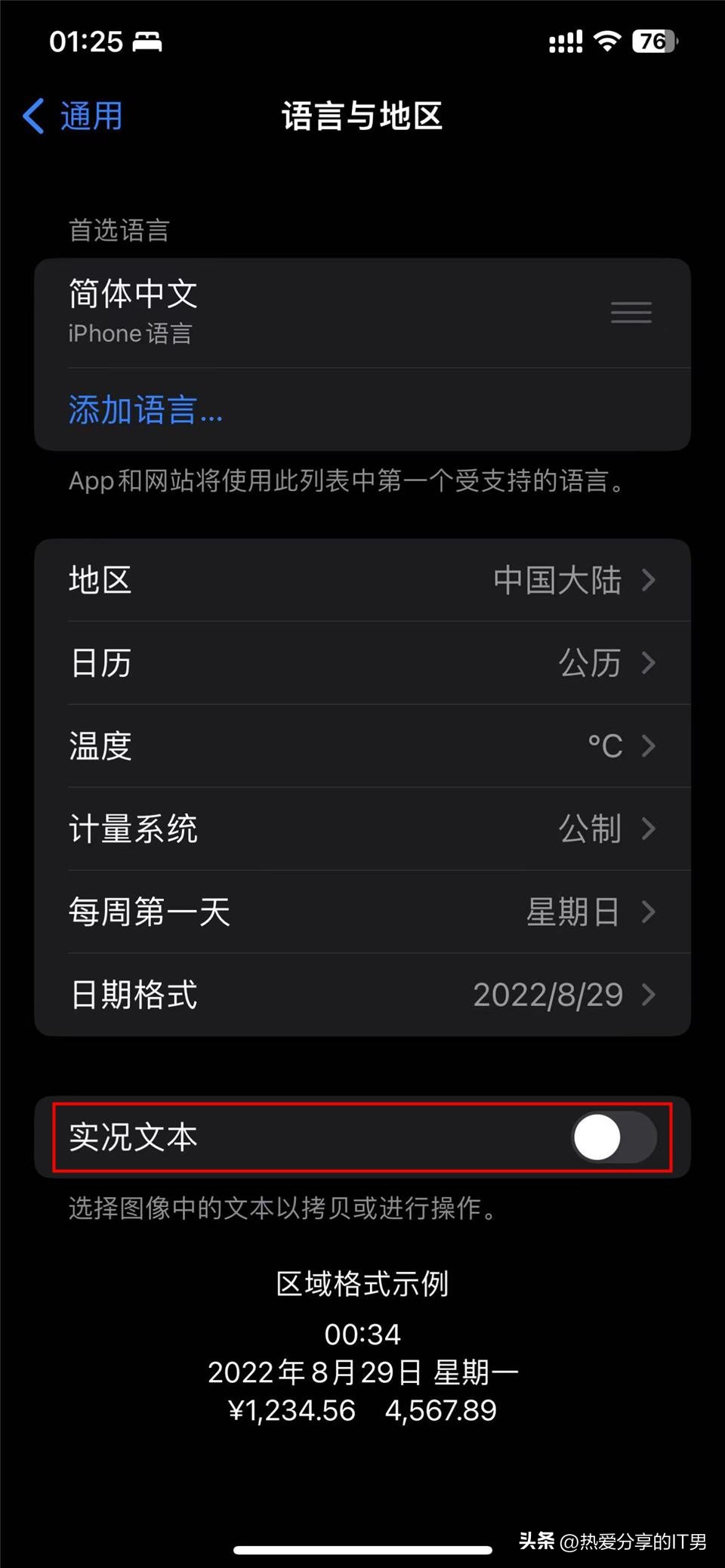Open the 温度 setting showing °C
Viewport: 725px width, 1568px height.
362,746
